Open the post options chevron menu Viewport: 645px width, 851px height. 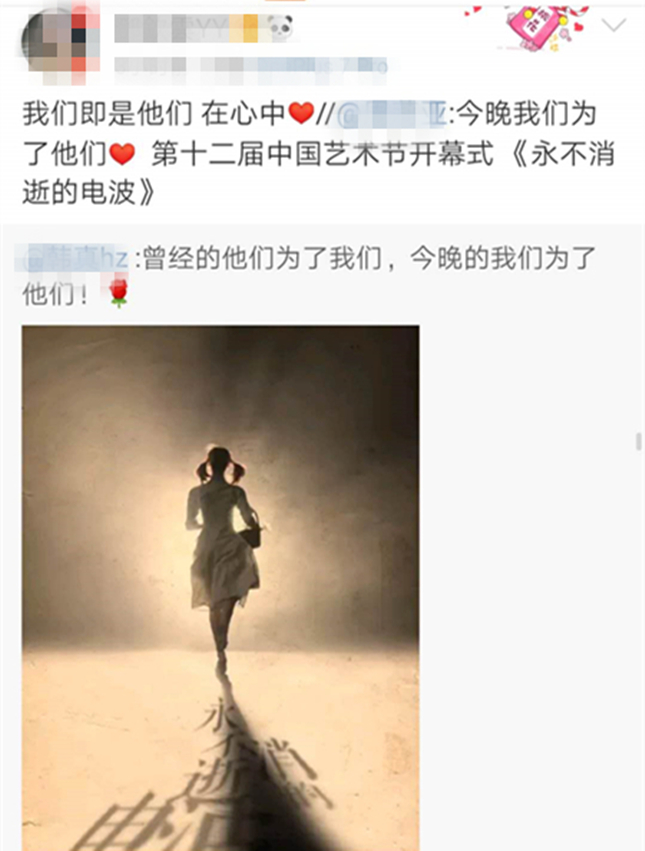pyautogui.click(x=614, y=27)
